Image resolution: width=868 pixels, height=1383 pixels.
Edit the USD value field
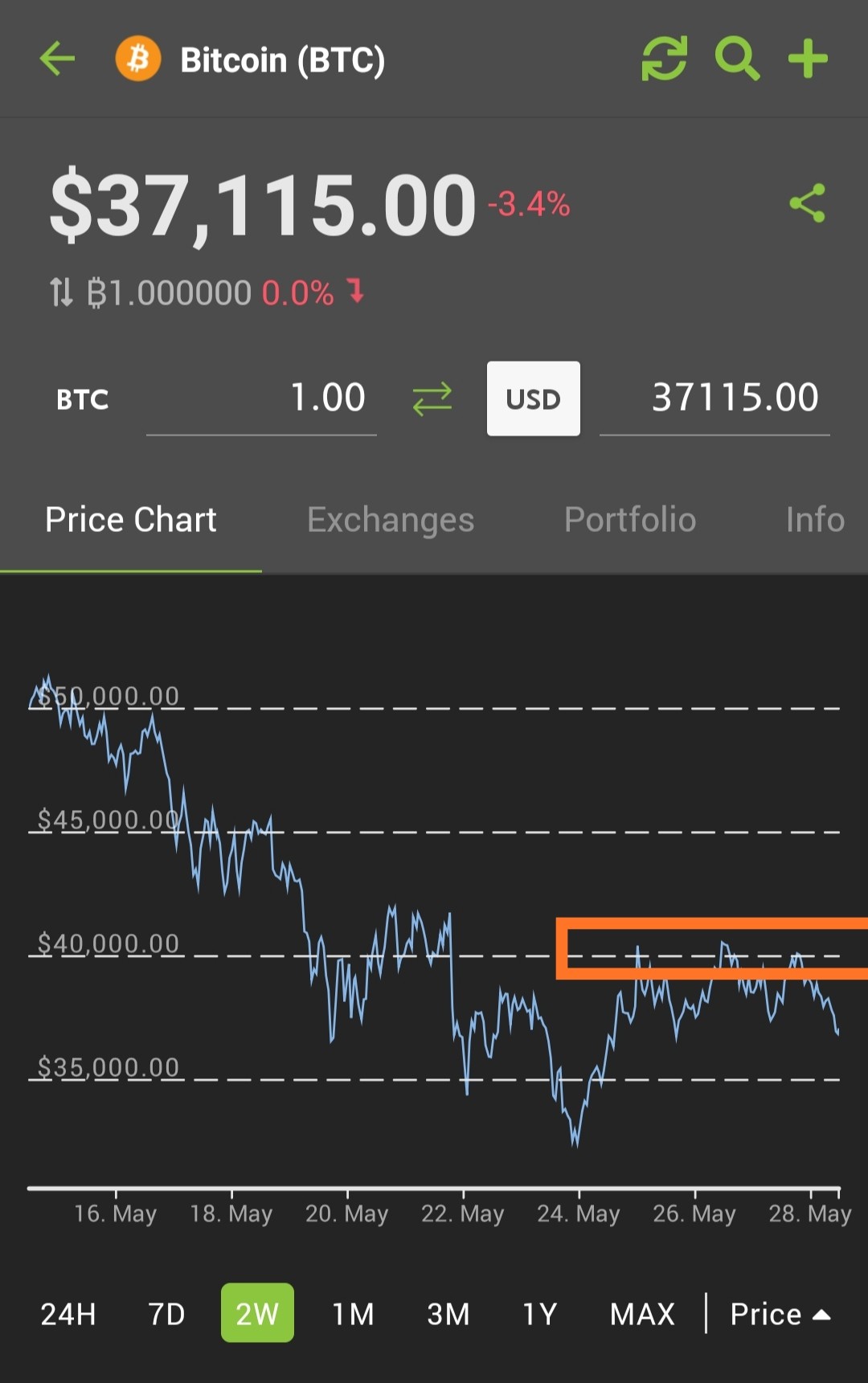pos(714,398)
